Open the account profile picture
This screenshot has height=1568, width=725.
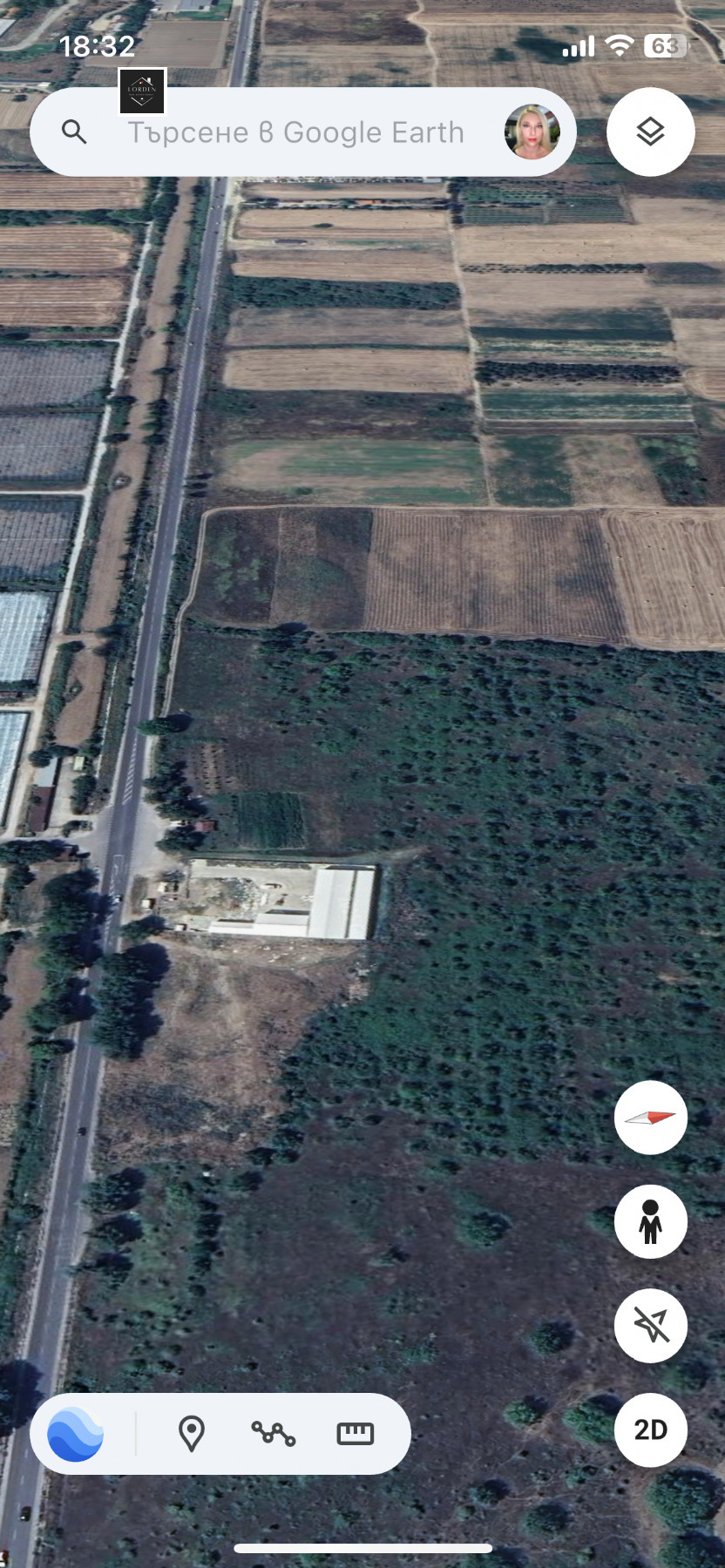coord(532,132)
